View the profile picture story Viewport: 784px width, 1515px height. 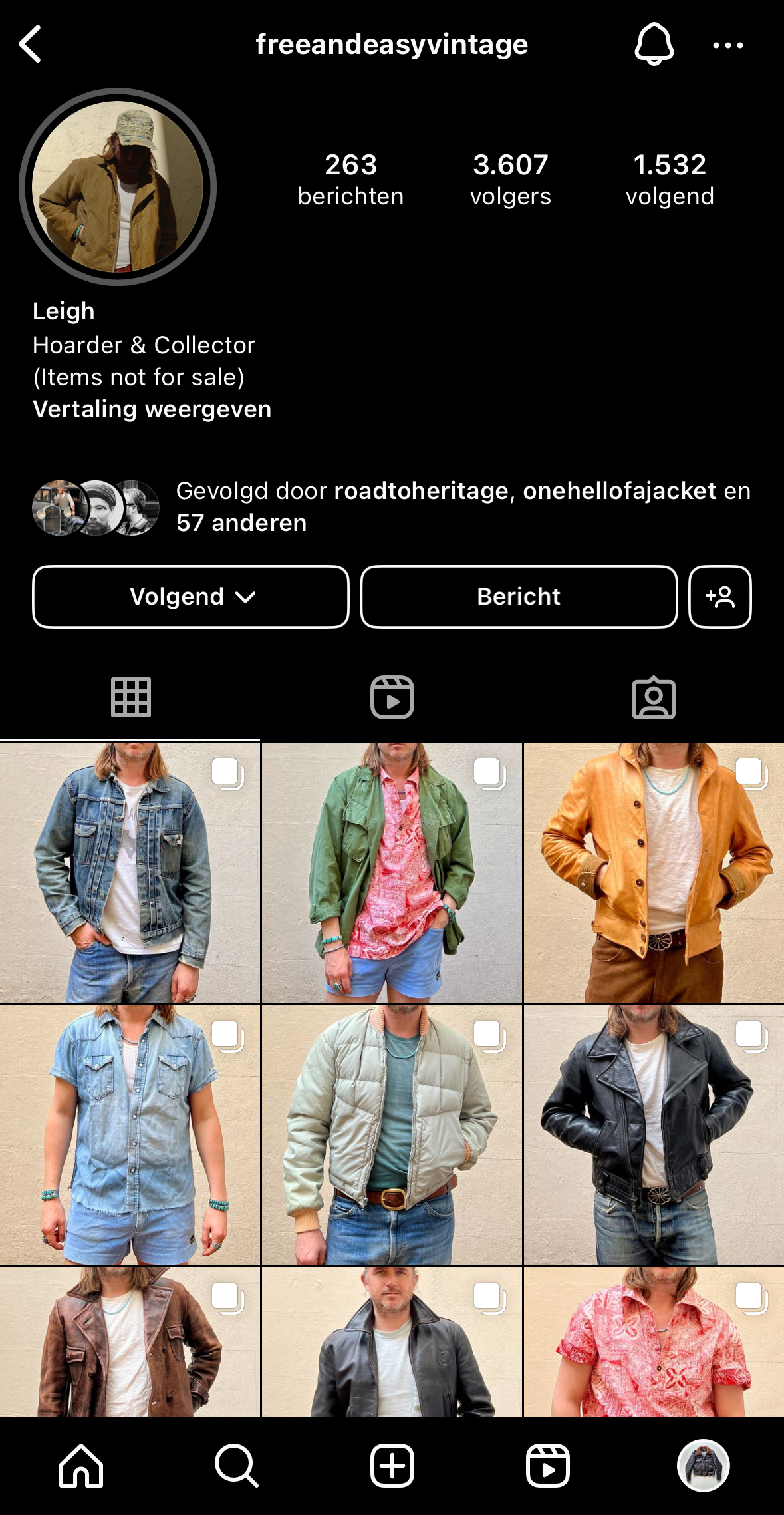pyautogui.click(x=118, y=187)
